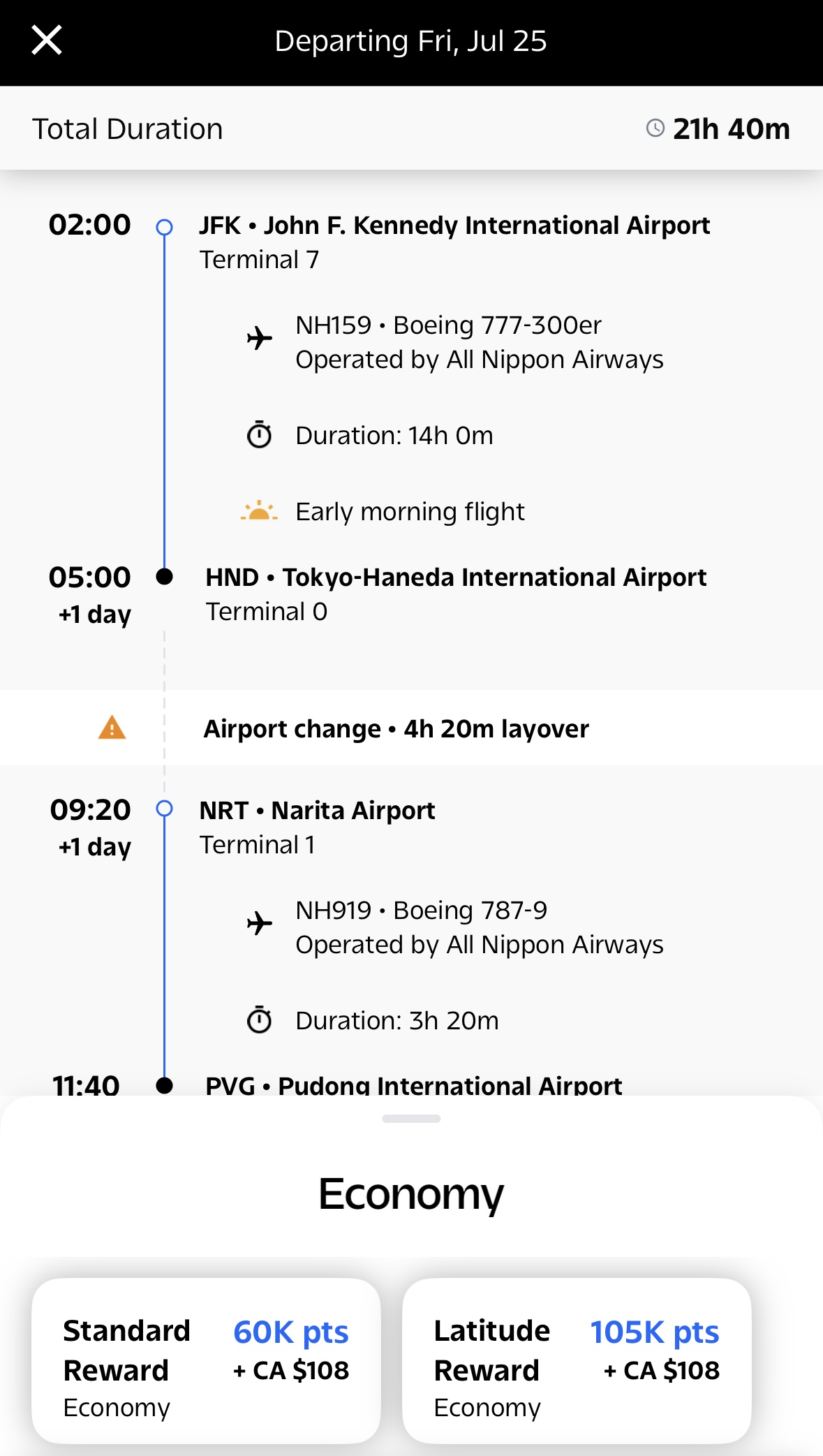Image resolution: width=823 pixels, height=1456 pixels.
Task: Choose the Latitude Reward 105K pts fare
Action: tap(577, 1360)
